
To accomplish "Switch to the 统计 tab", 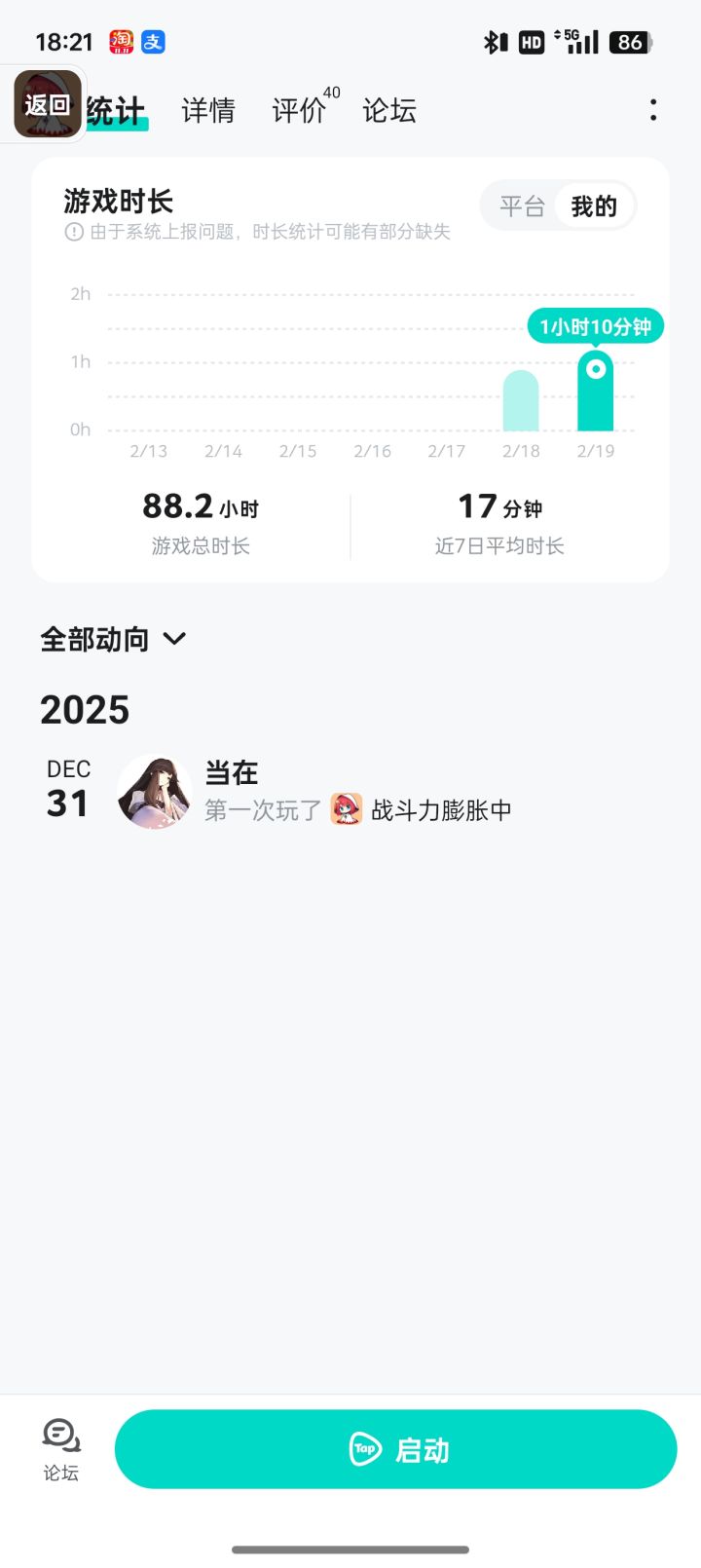I will pyautogui.click(x=117, y=111).
